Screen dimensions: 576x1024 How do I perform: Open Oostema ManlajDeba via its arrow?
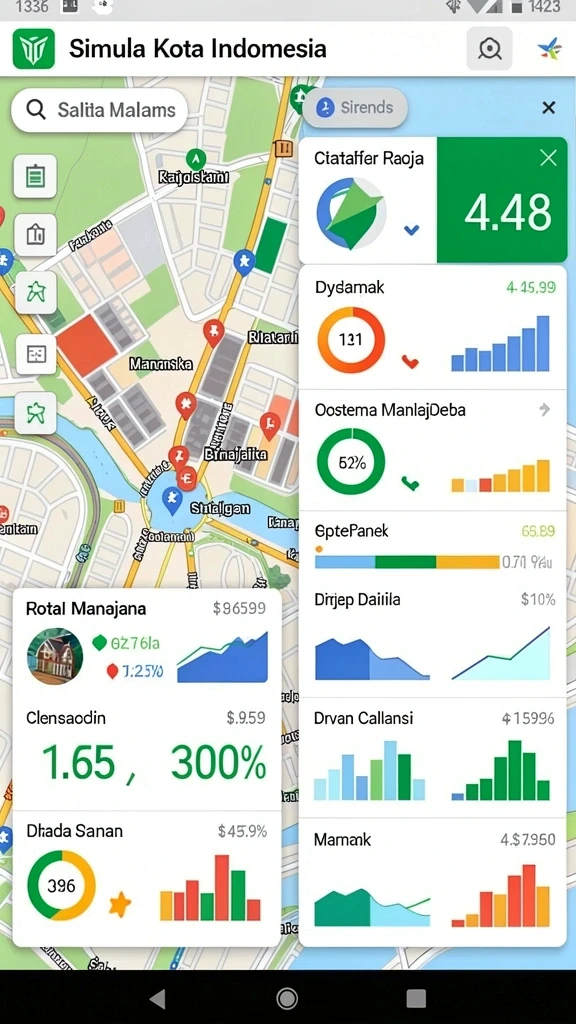[545, 410]
